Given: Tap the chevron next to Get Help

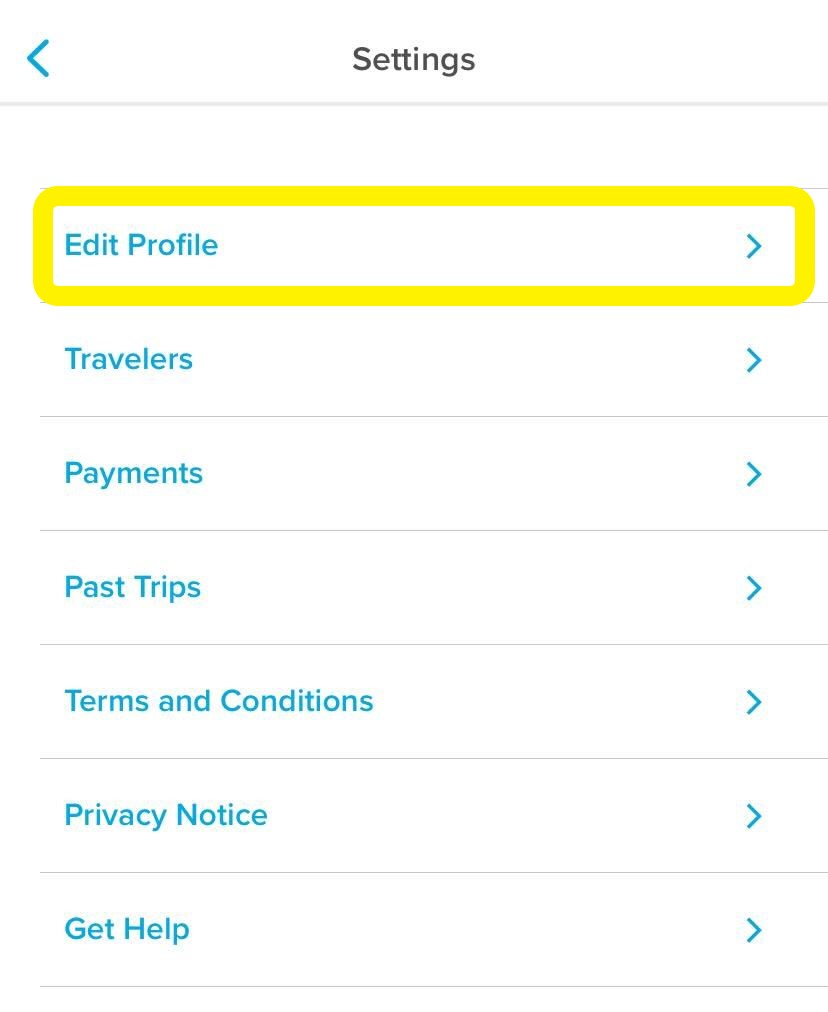Looking at the screenshot, I should pos(755,930).
